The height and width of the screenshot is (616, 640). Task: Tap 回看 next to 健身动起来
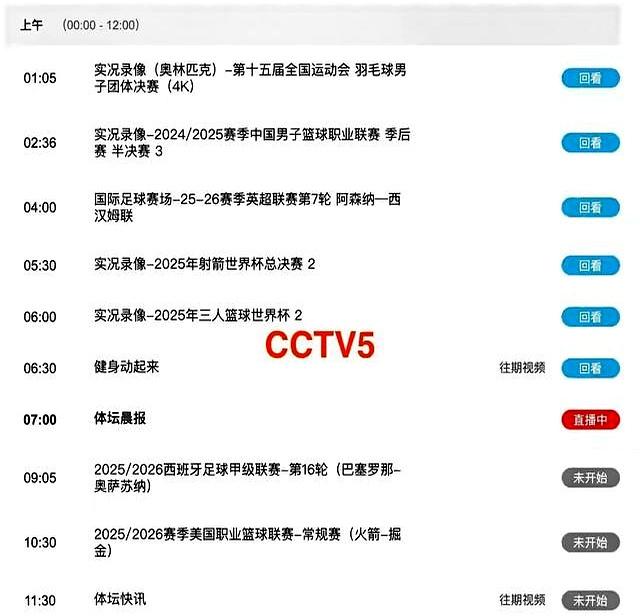coord(589,368)
